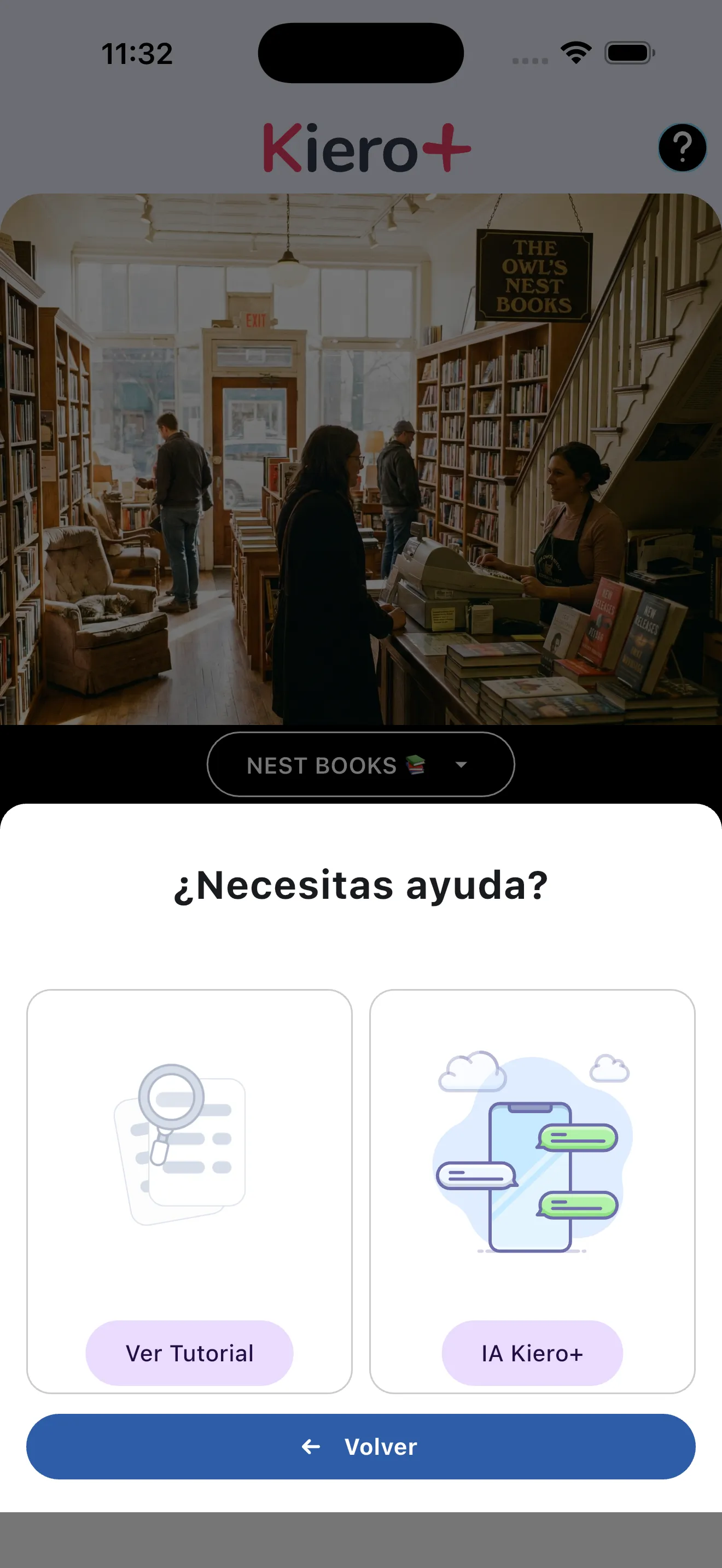Launch the IA Kiero+ assistant
The image size is (722, 1568).
(532, 1353)
